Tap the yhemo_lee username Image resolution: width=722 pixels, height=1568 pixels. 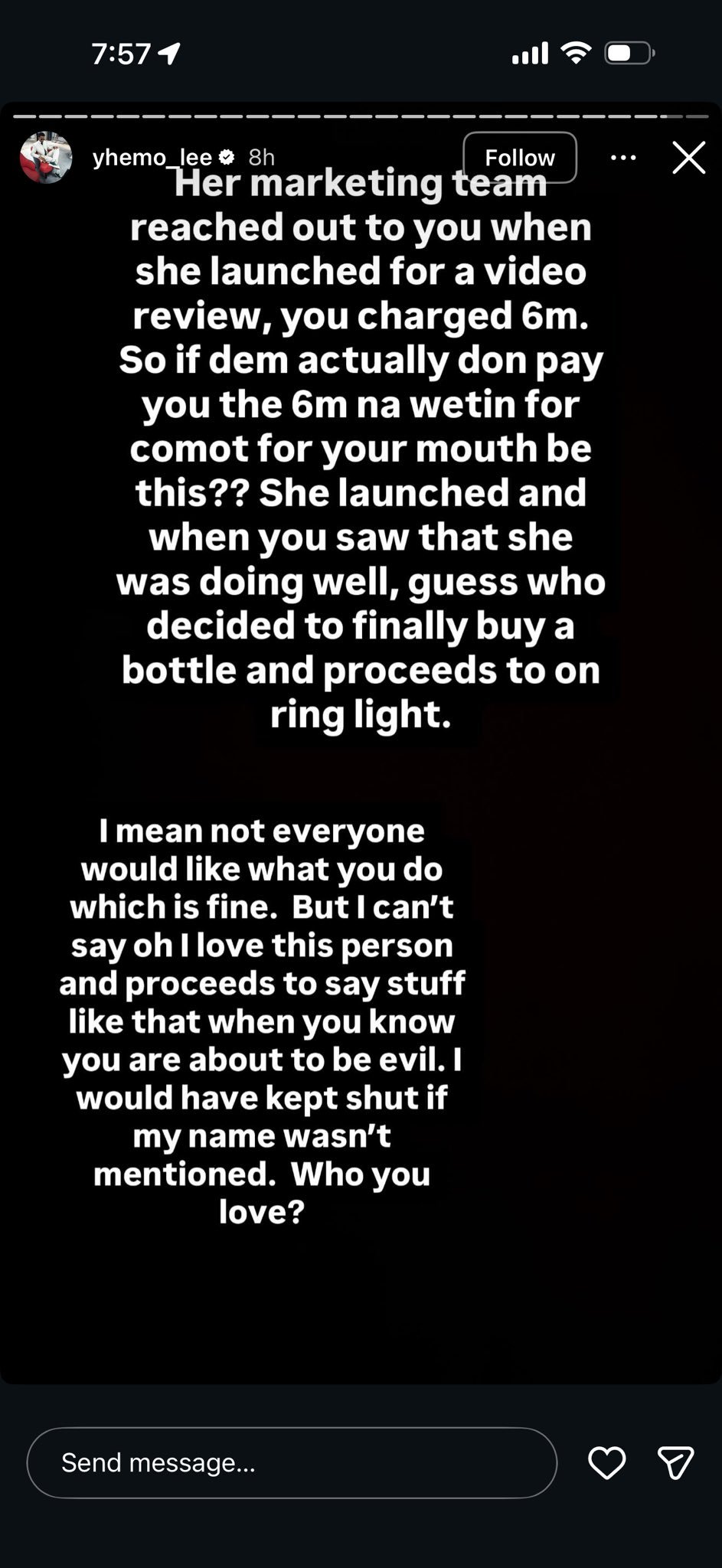pyautogui.click(x=152, y=157)
